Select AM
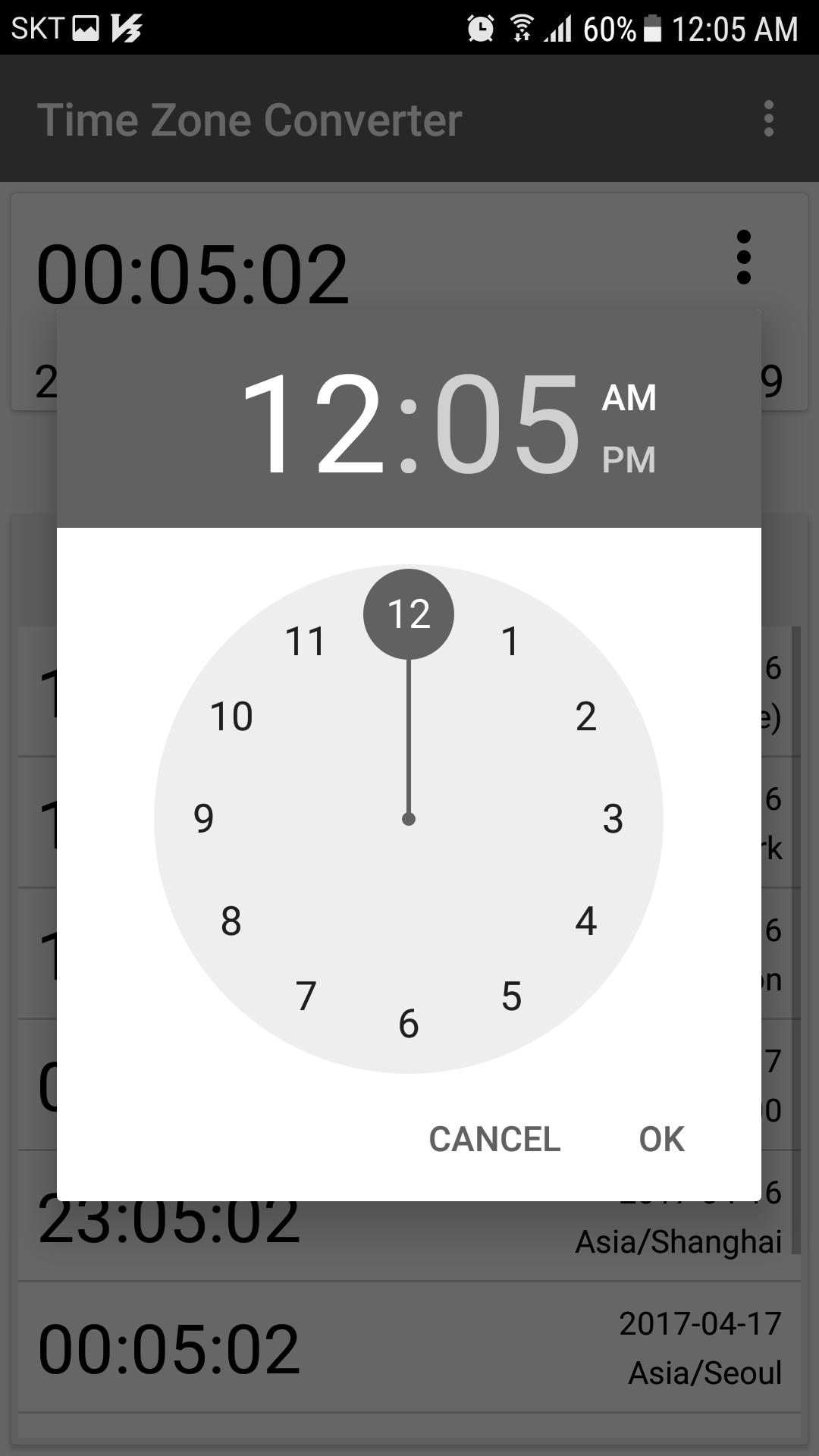Image resolution: width=819 pixels, height=1456 pixels. pyautogui.click(x=629, y=398)
